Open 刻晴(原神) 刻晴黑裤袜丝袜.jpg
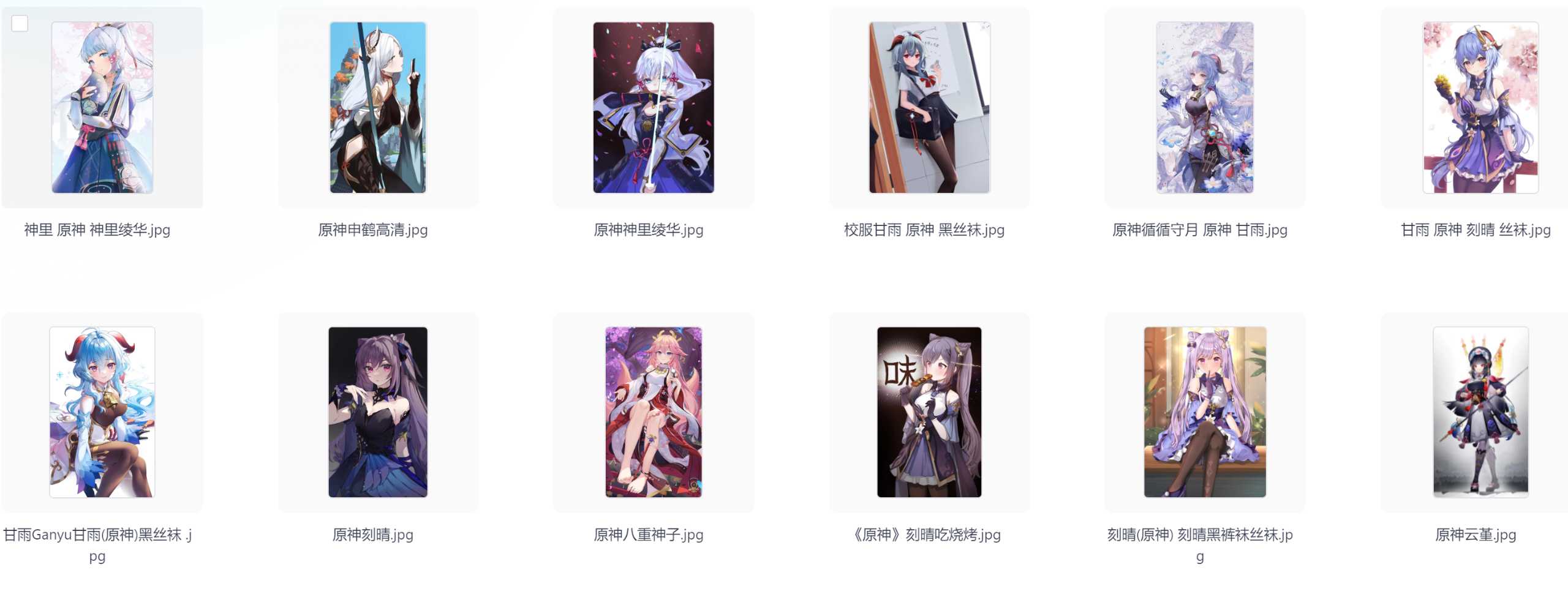The image size is (1568, 613). pyautogui.click(x=1205, y=412)
